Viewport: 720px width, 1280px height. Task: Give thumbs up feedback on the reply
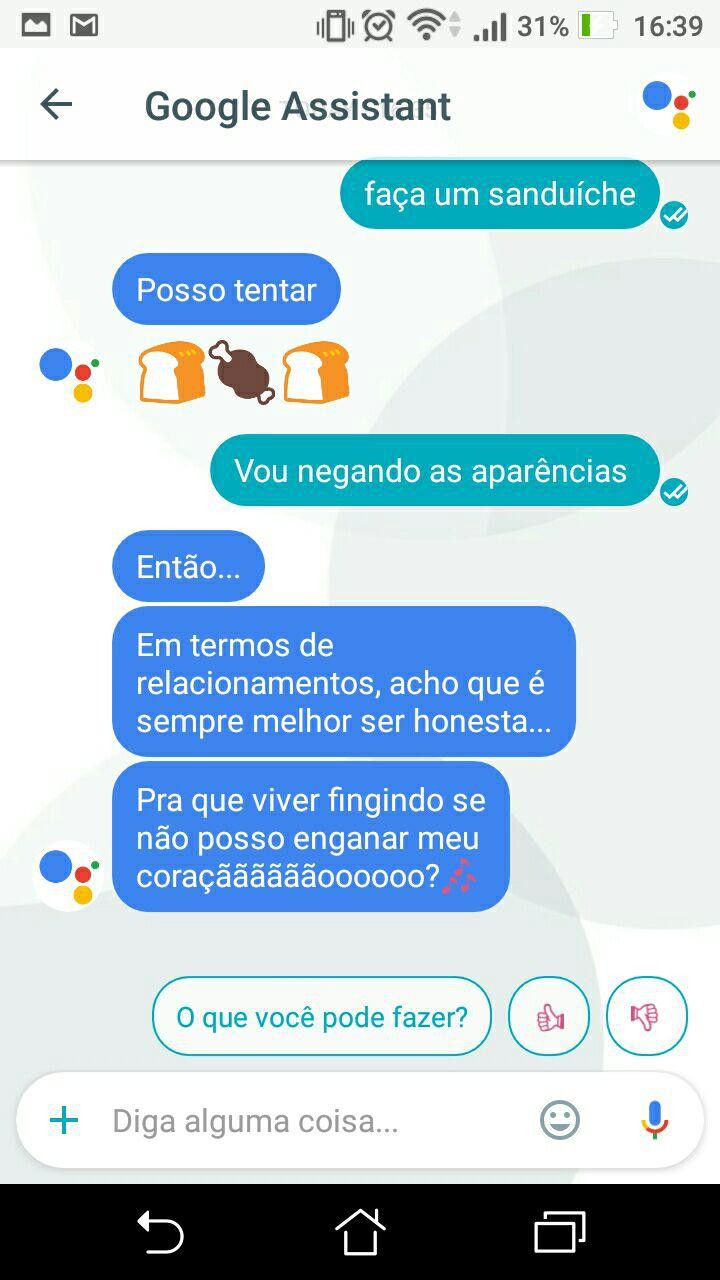click(549, 1017)
